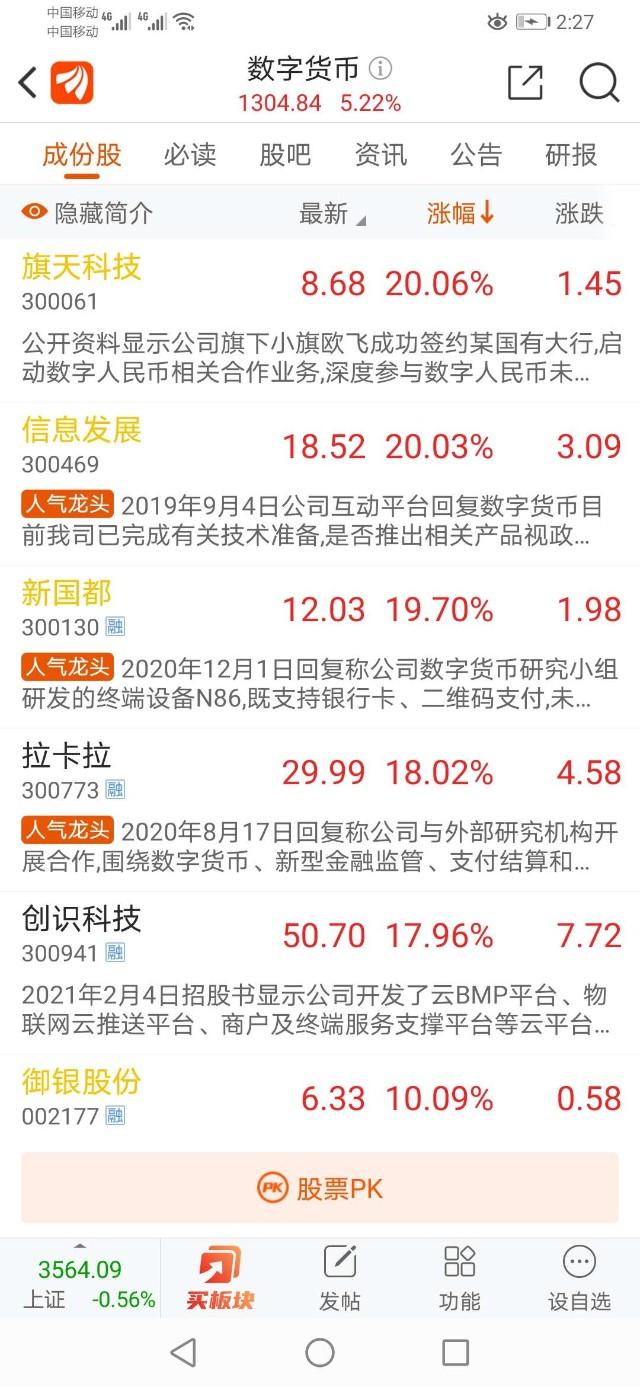Open stock 创识科技 300941
640x1387 pixels.
point(320,936)
